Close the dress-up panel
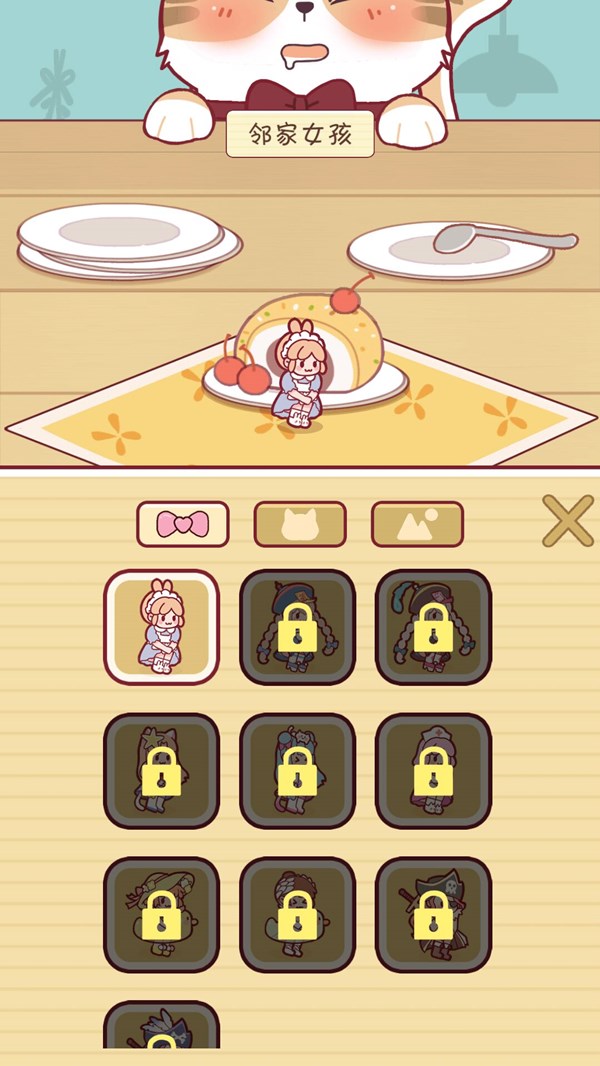This screenshot has height=1066, width=600. pos(567,521)
